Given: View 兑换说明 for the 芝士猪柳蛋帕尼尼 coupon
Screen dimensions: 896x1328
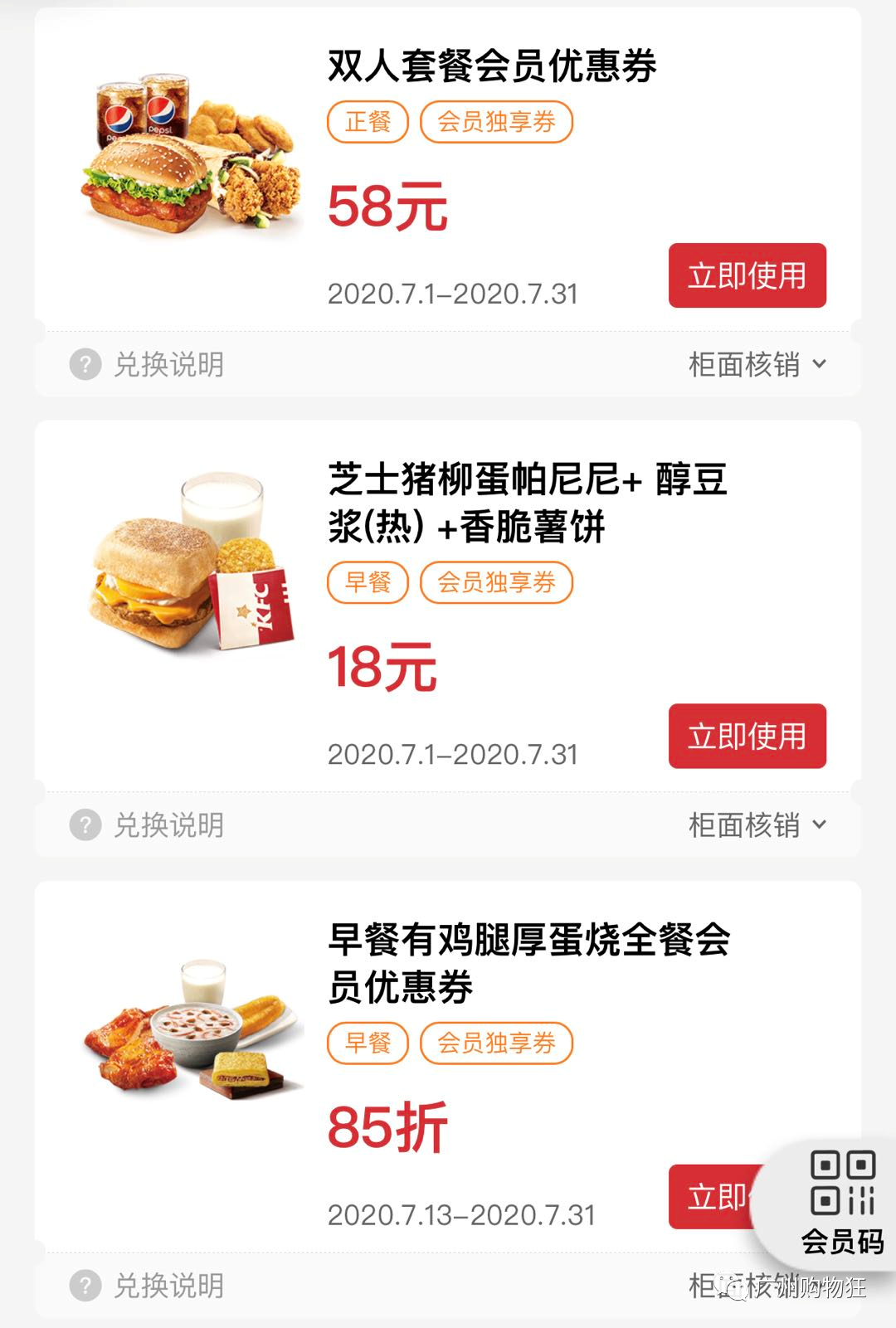Looking at the screenshot, I should 148,825.
